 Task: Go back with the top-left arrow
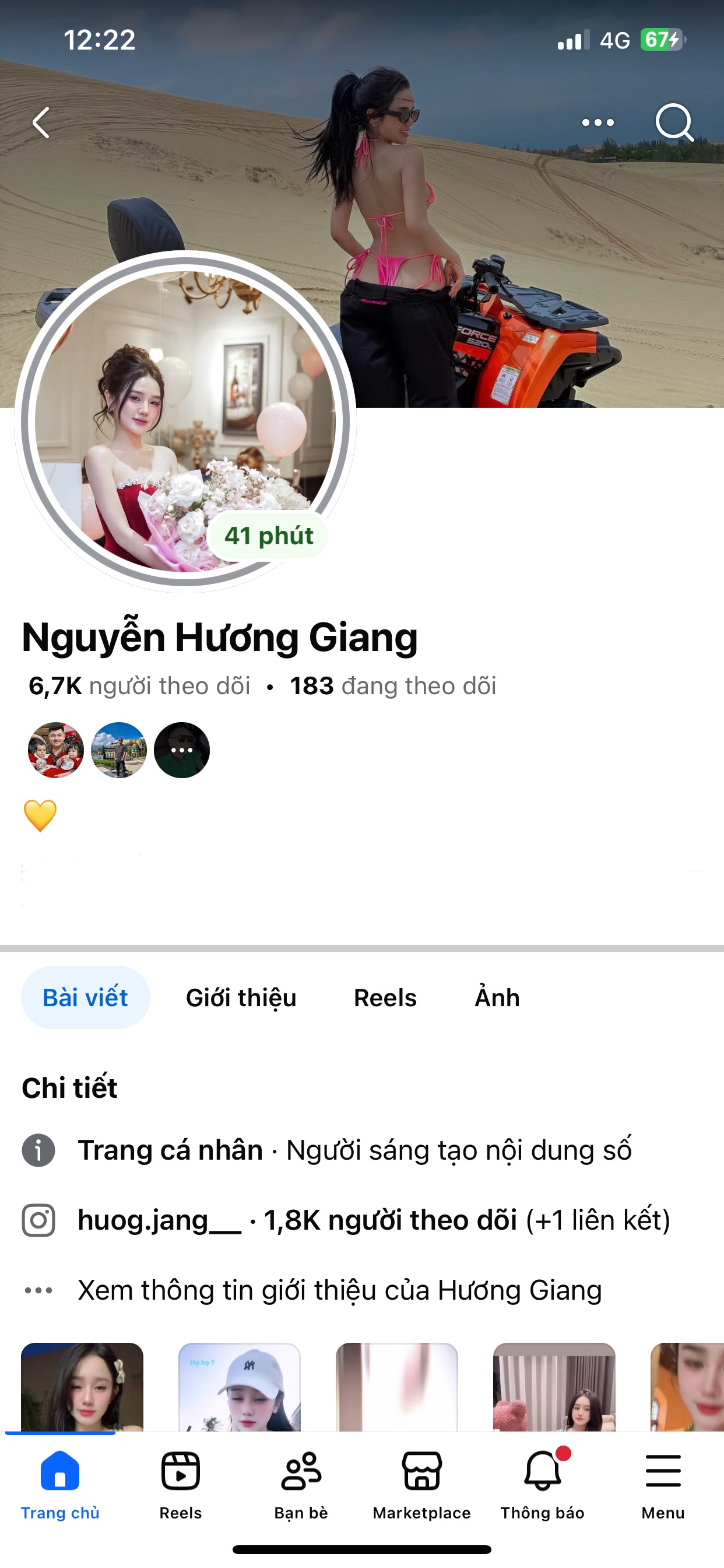point(41,123)
